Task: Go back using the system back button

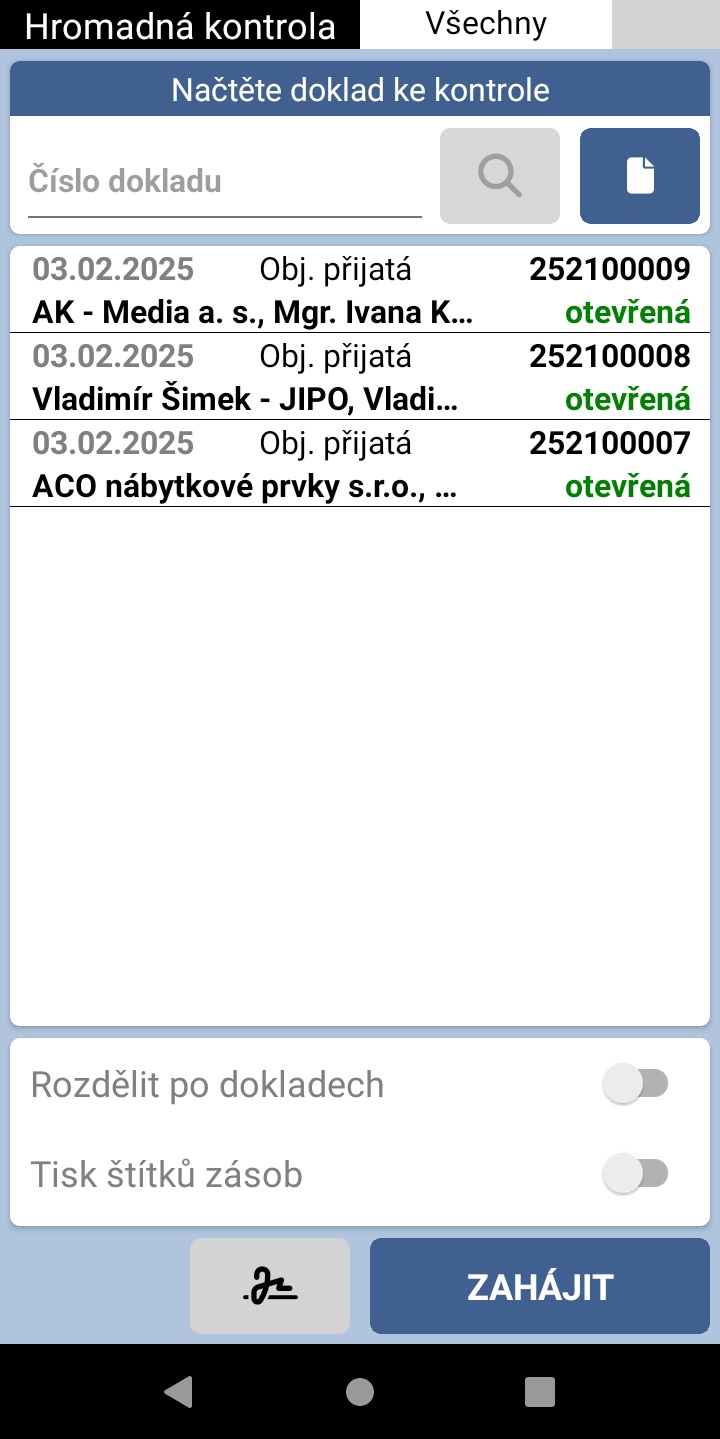Action: click(178, 1391)
